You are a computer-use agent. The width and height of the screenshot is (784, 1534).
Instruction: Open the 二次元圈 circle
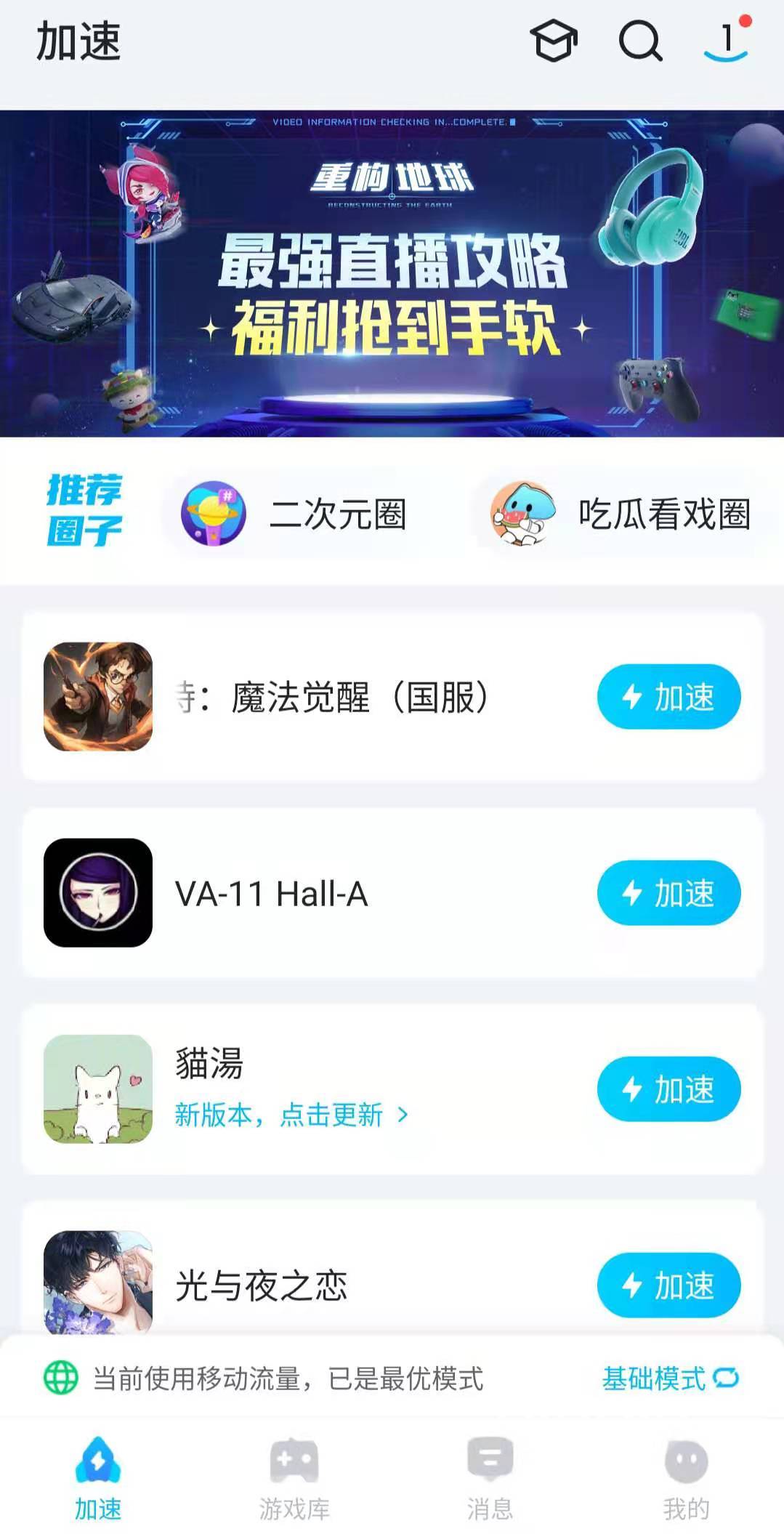point(294,514)
